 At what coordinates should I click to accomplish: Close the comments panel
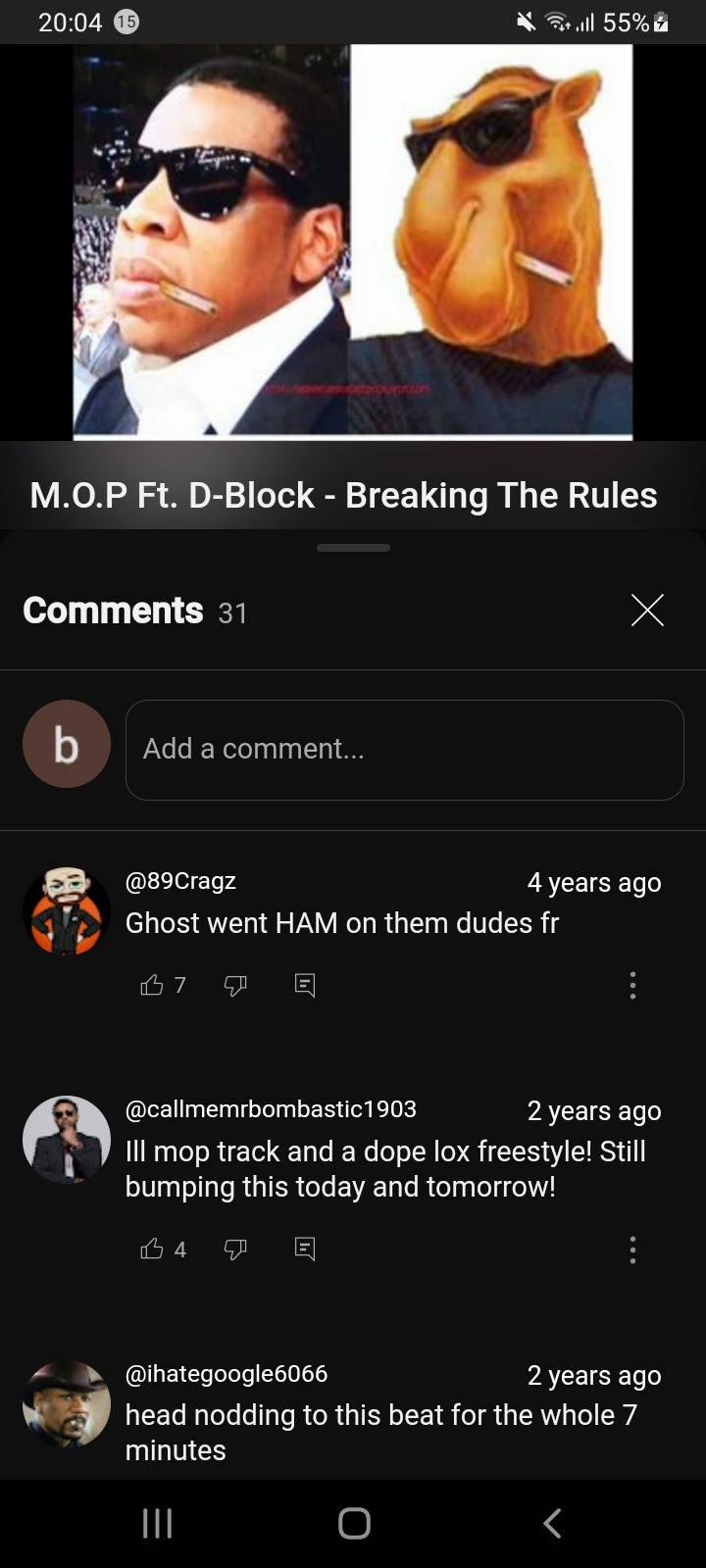(x=647, y=610)
